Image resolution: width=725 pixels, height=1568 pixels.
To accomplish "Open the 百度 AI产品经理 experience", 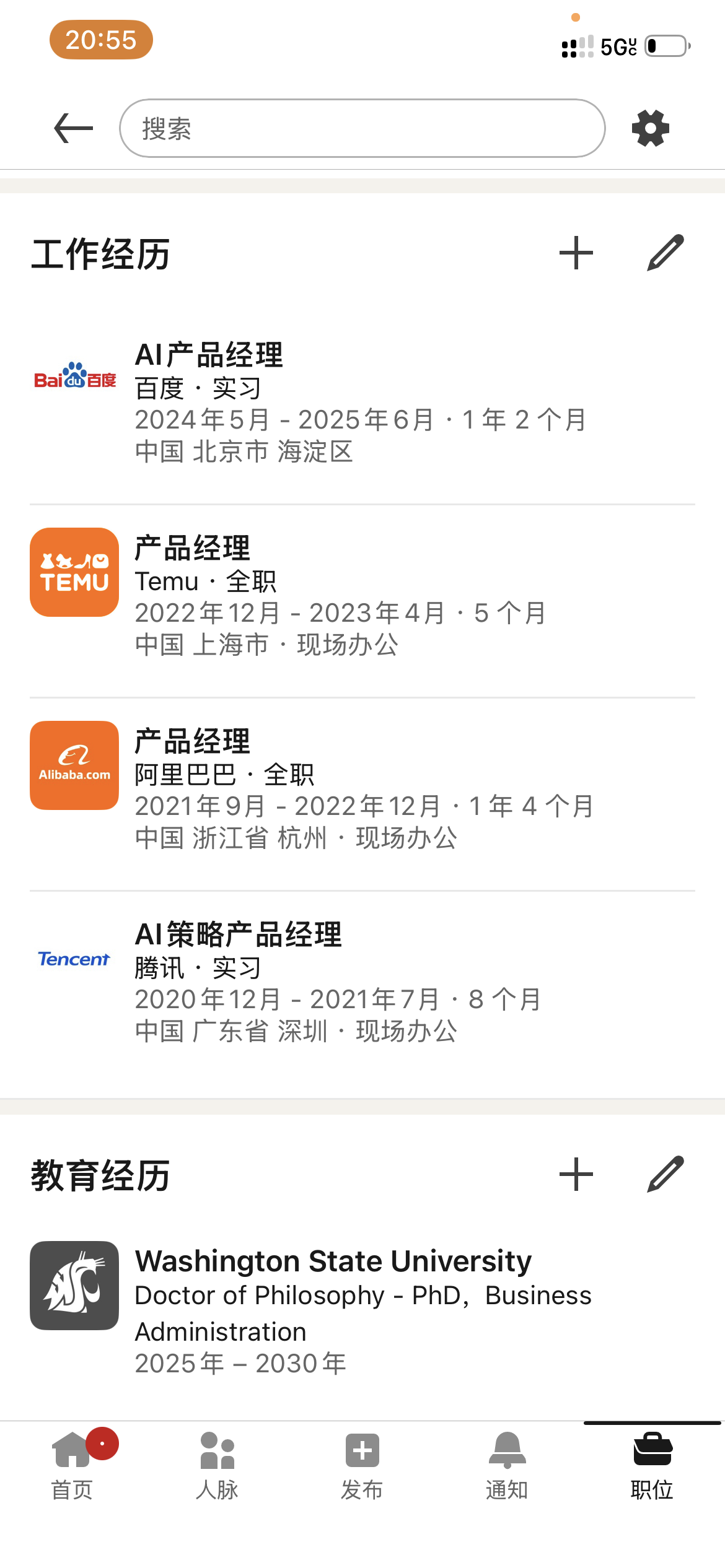I will (x=359, y=403).
